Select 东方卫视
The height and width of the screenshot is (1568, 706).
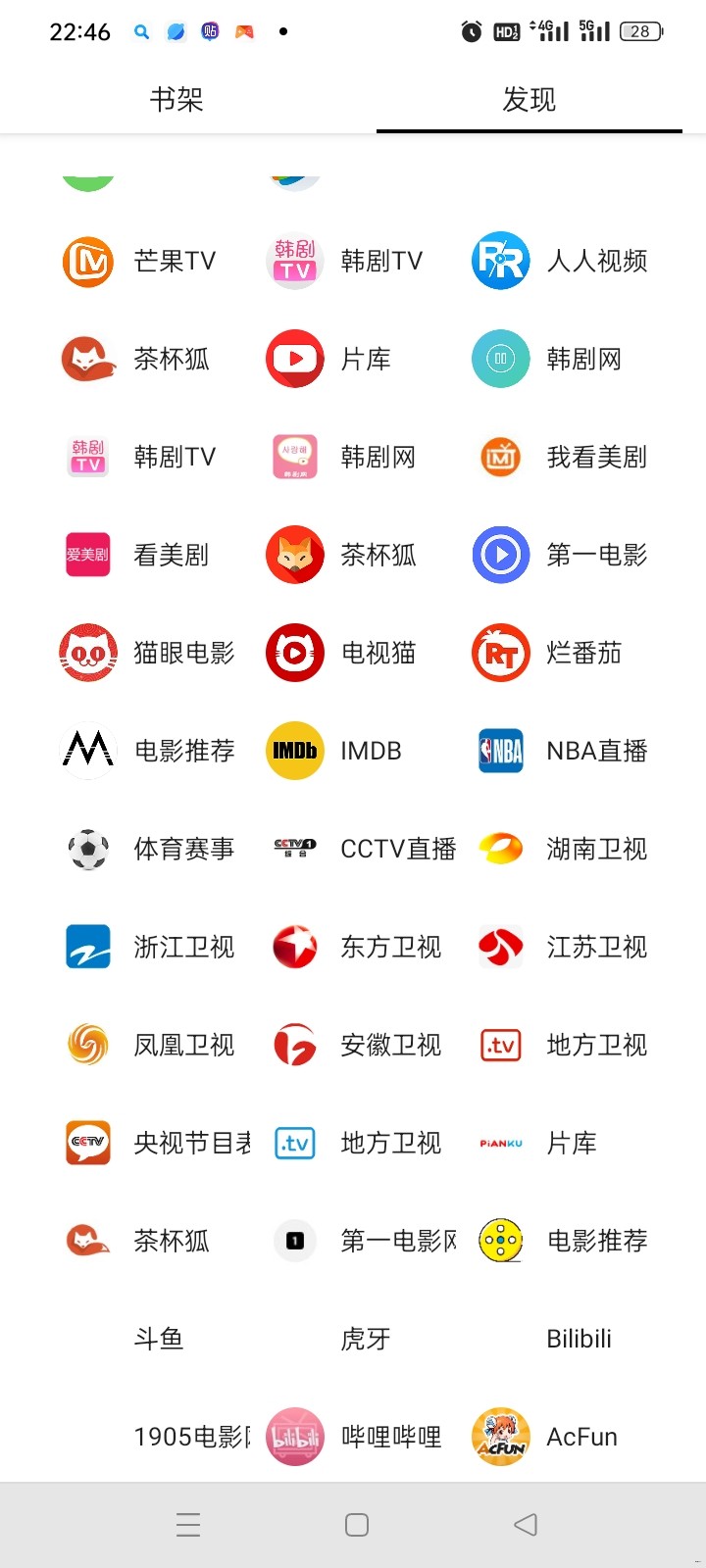353,947
